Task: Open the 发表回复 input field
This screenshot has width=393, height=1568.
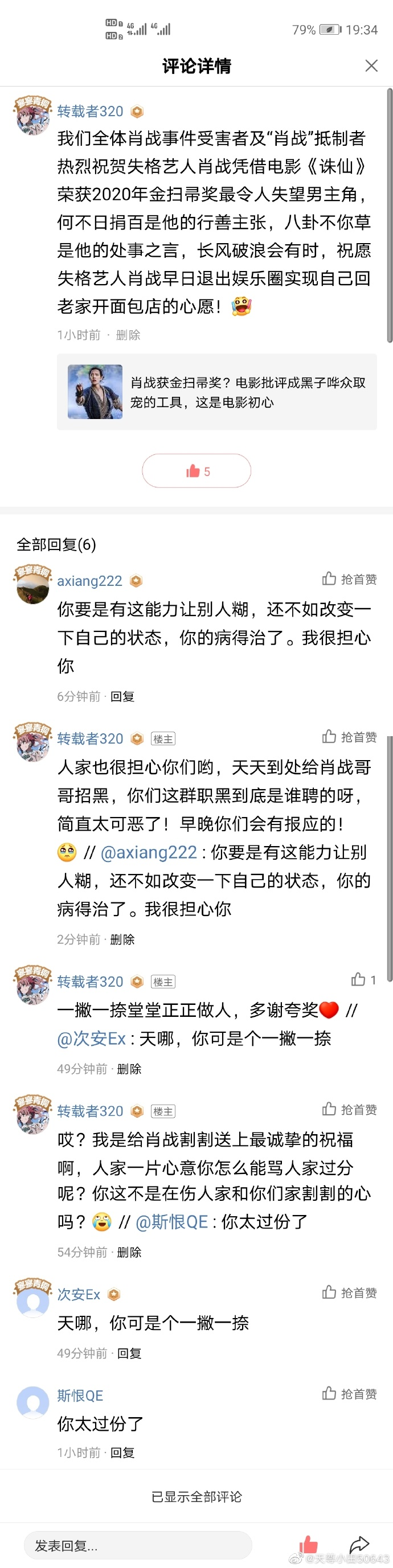Action: coord(138,1545)
